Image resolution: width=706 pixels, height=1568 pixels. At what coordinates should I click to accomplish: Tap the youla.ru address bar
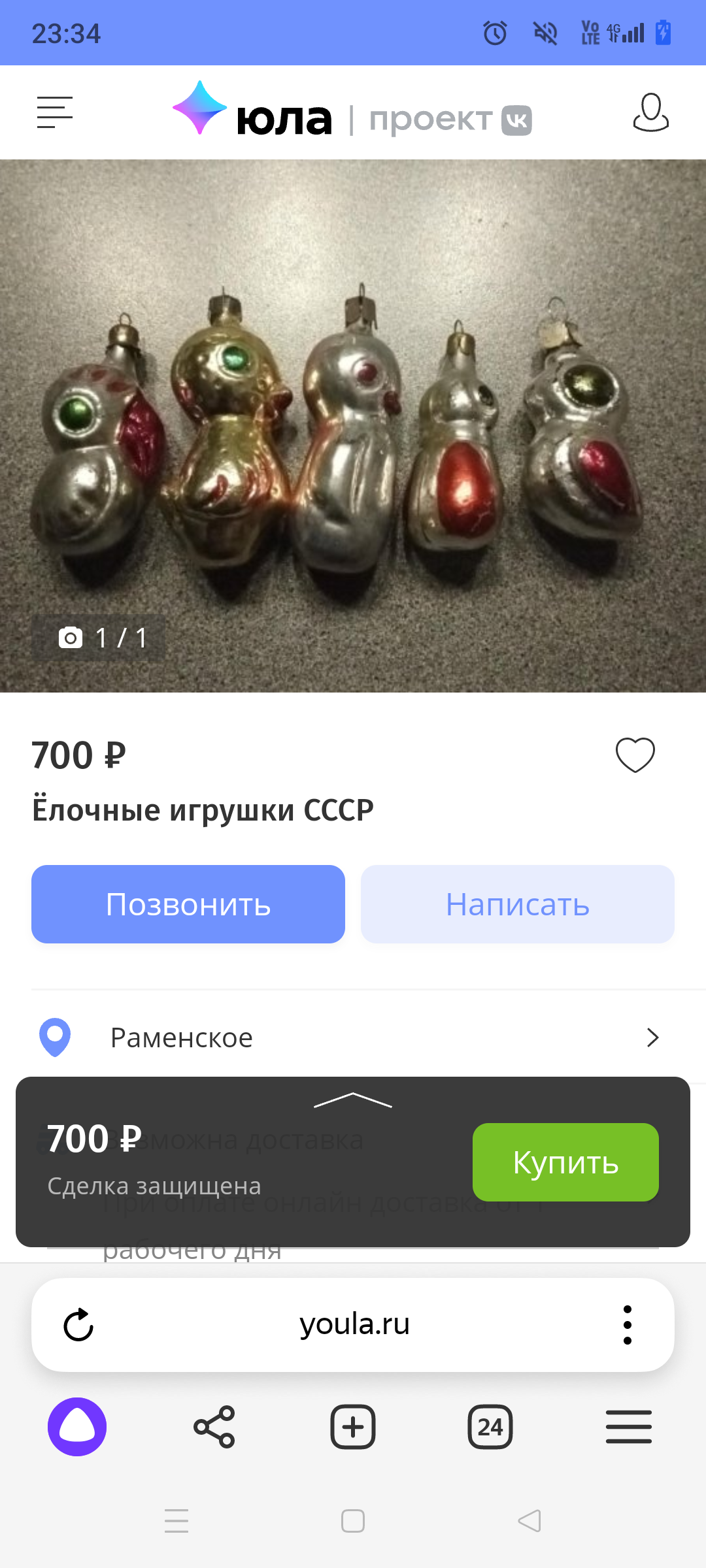tap(354, 1325)
